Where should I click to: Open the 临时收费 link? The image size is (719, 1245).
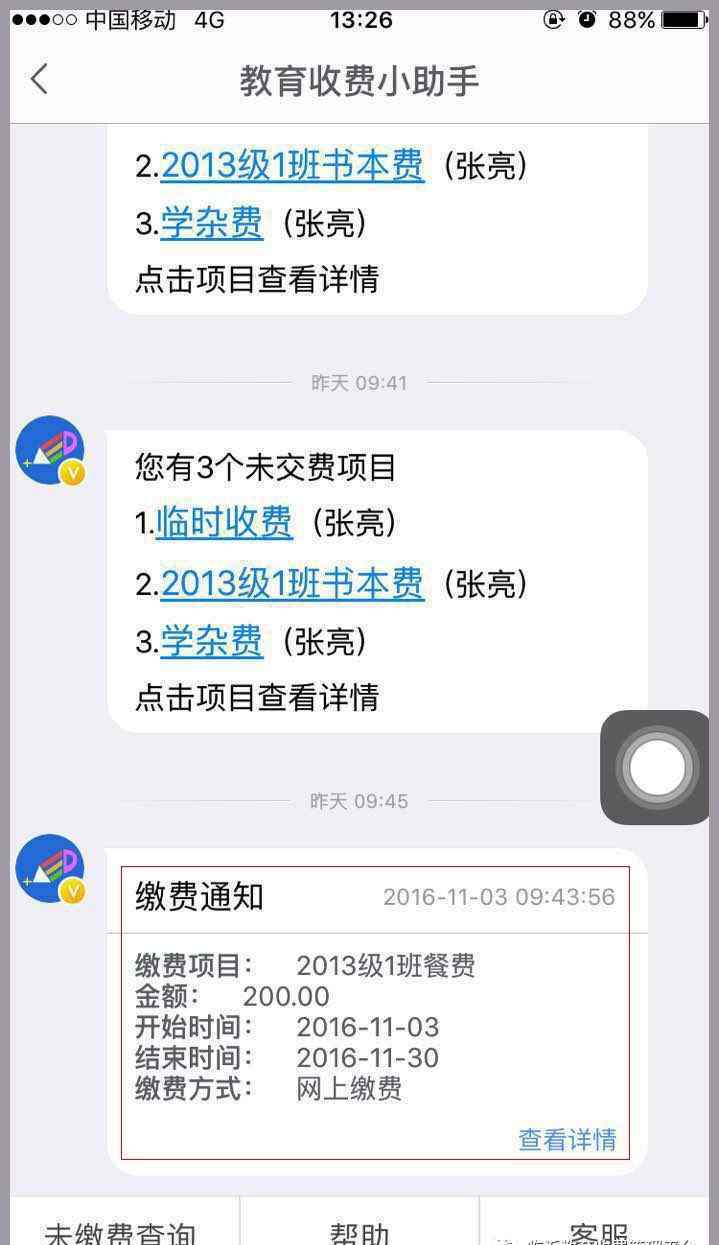(x=224, y=522)
